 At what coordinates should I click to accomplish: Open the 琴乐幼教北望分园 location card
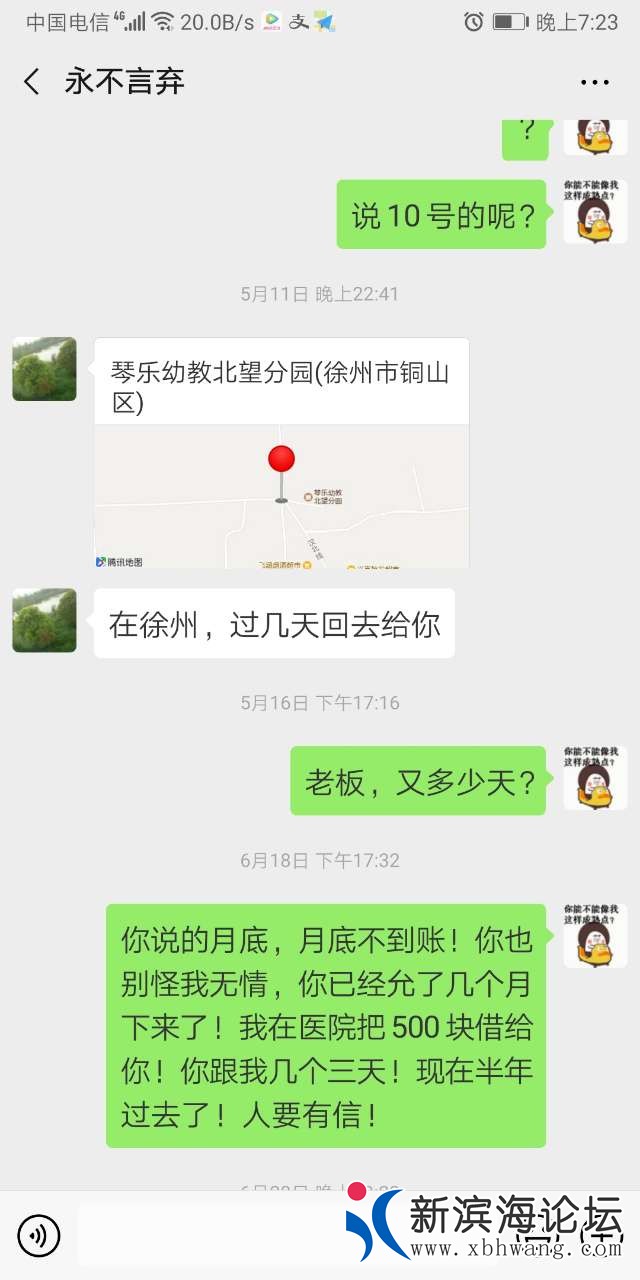281,453
